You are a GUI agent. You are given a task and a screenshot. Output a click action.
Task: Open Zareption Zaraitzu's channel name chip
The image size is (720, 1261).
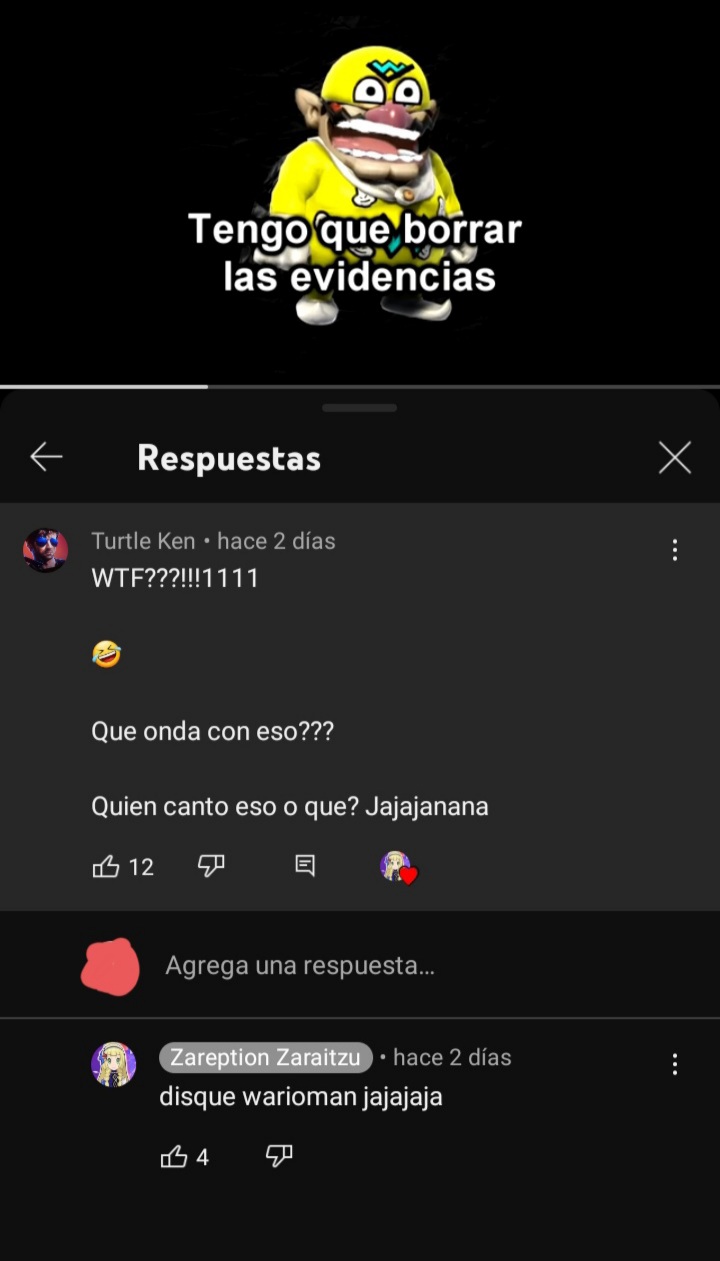pos(265,1057)
